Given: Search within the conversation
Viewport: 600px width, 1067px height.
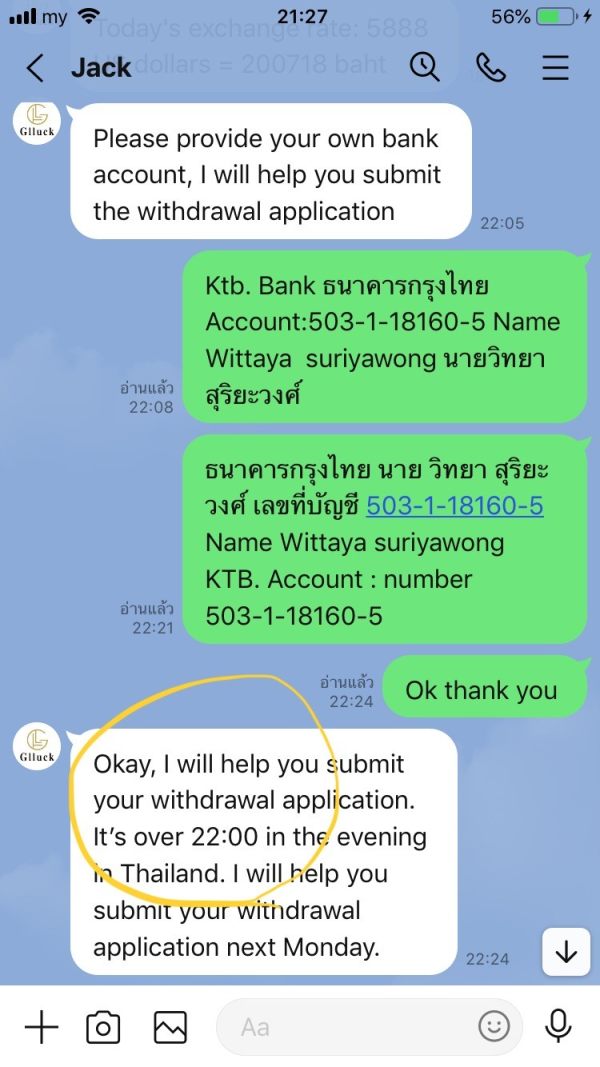Looking at the screenshot, I should 424,67.
